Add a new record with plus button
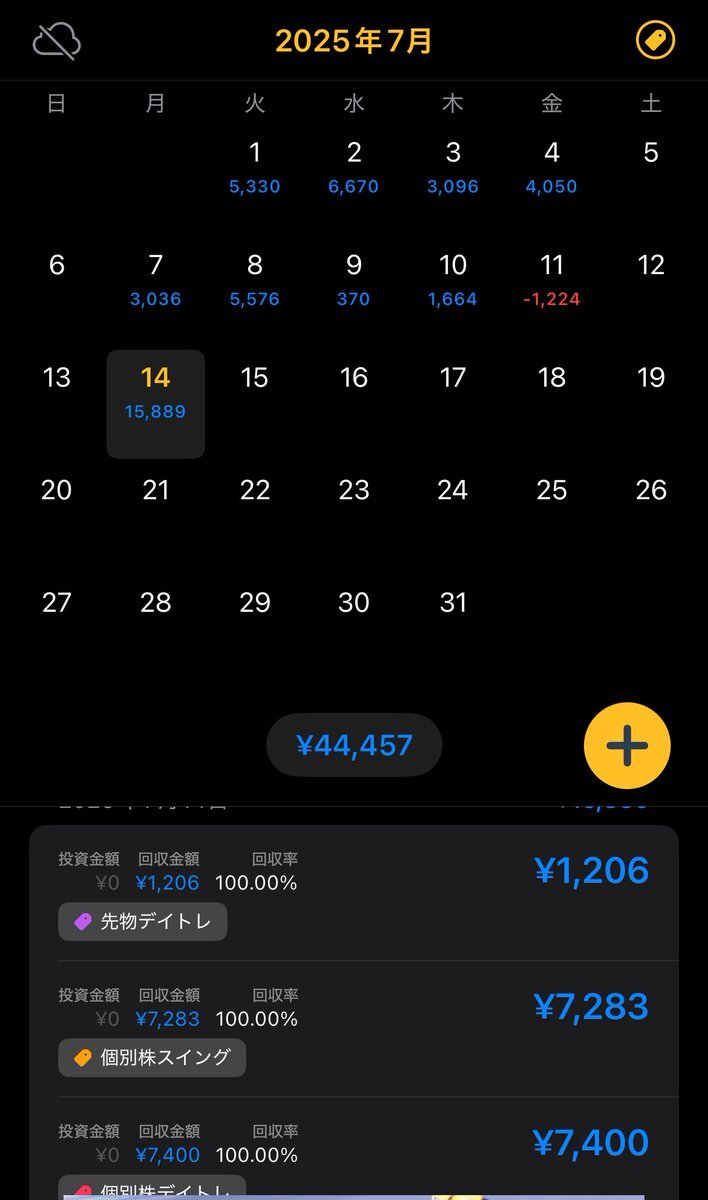The image size is (708, 1200). pyautogui.click(x=627, y=746)
